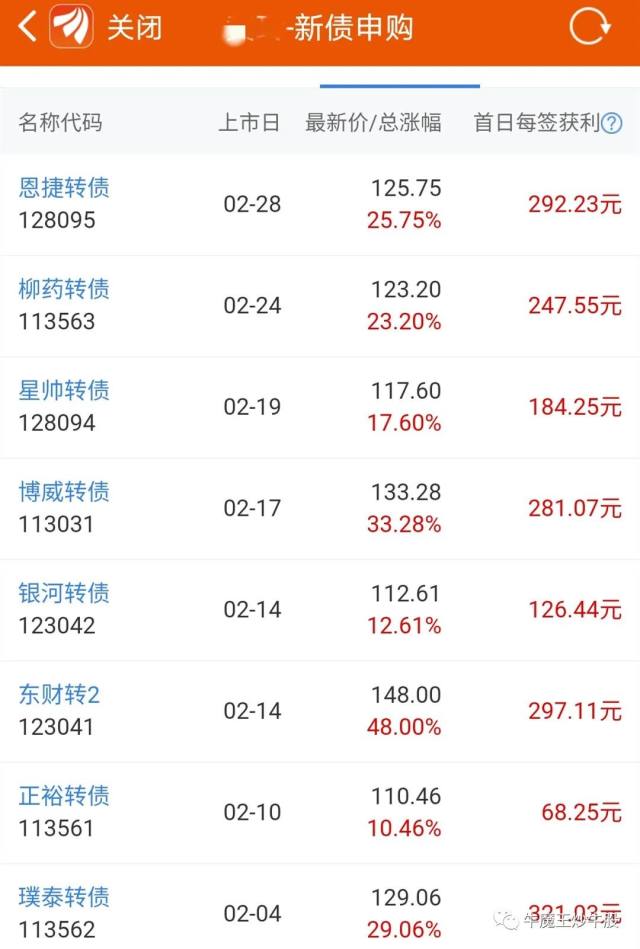This screenshot has width=640, height=949.
Task: Select 博威转债 113031 row
Action: tap(64, 507)
